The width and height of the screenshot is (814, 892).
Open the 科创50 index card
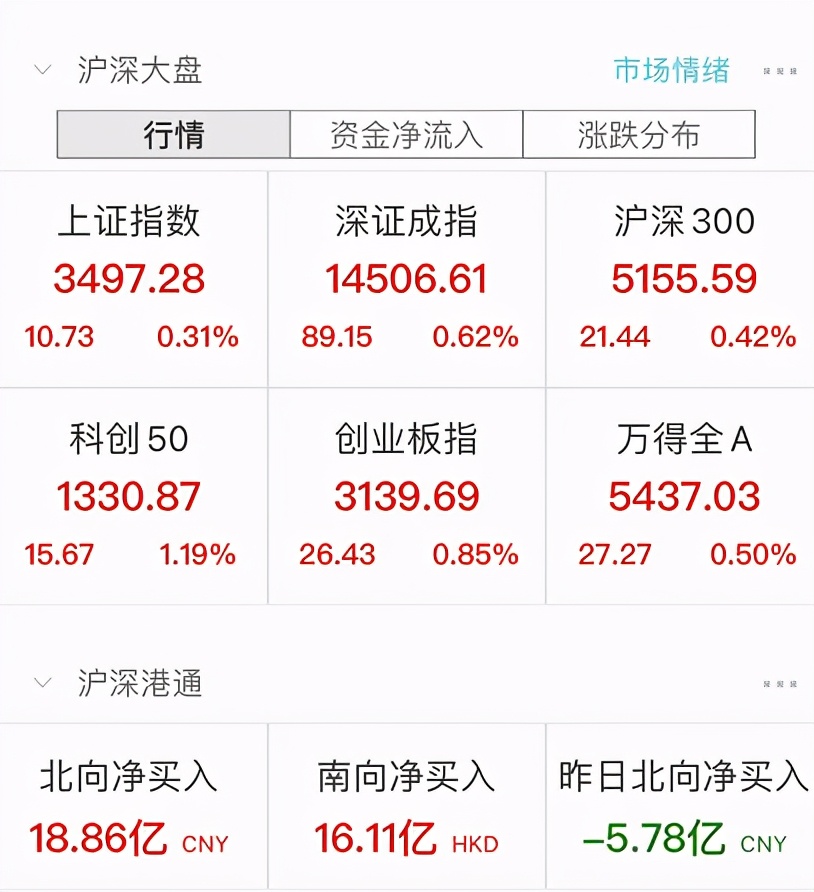point(132,496)
